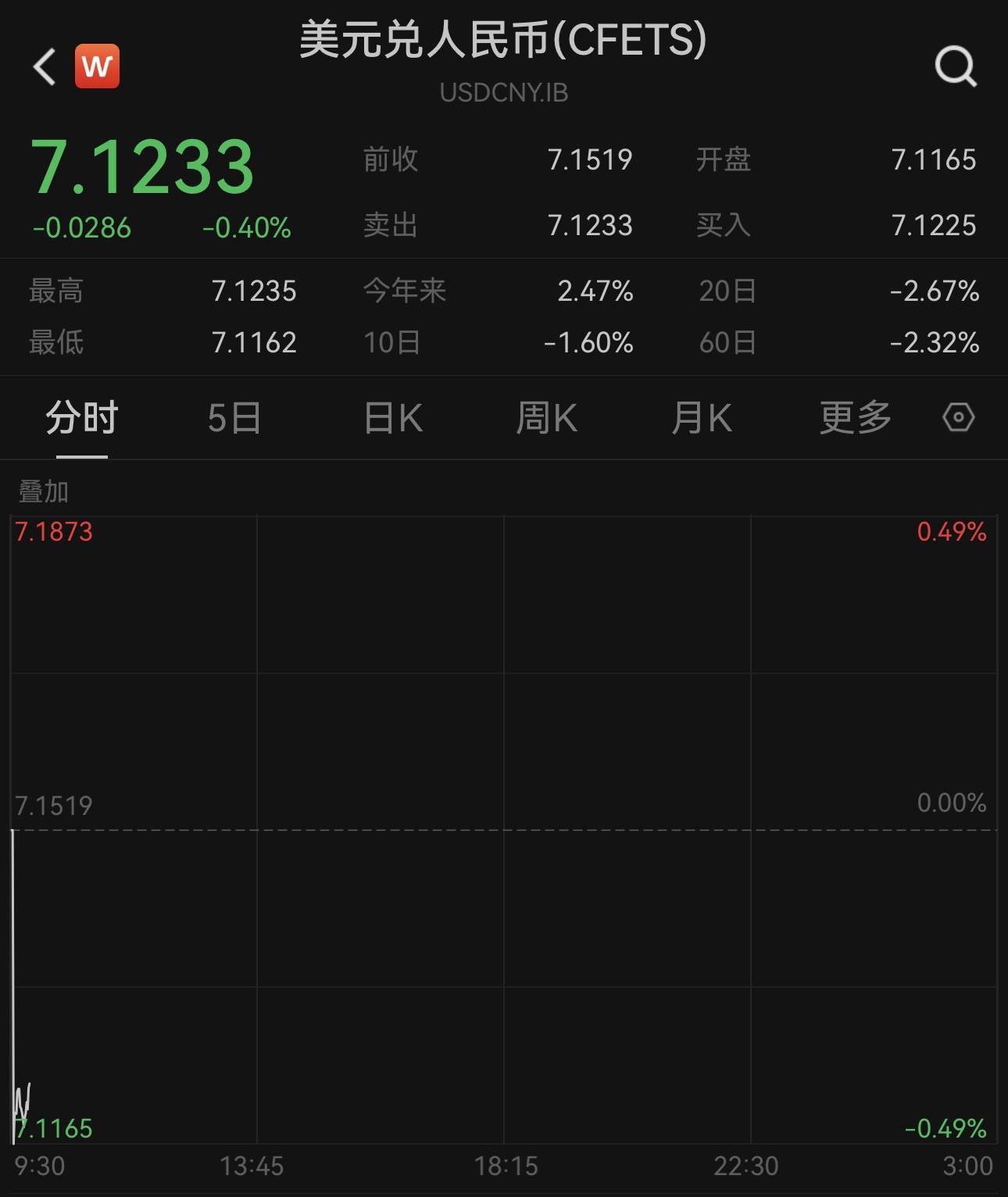Screen dimensions: 1008x1197
Task: Switch to the 周K weekly chart
Action: pyautogui.click(x=546, y=418)
